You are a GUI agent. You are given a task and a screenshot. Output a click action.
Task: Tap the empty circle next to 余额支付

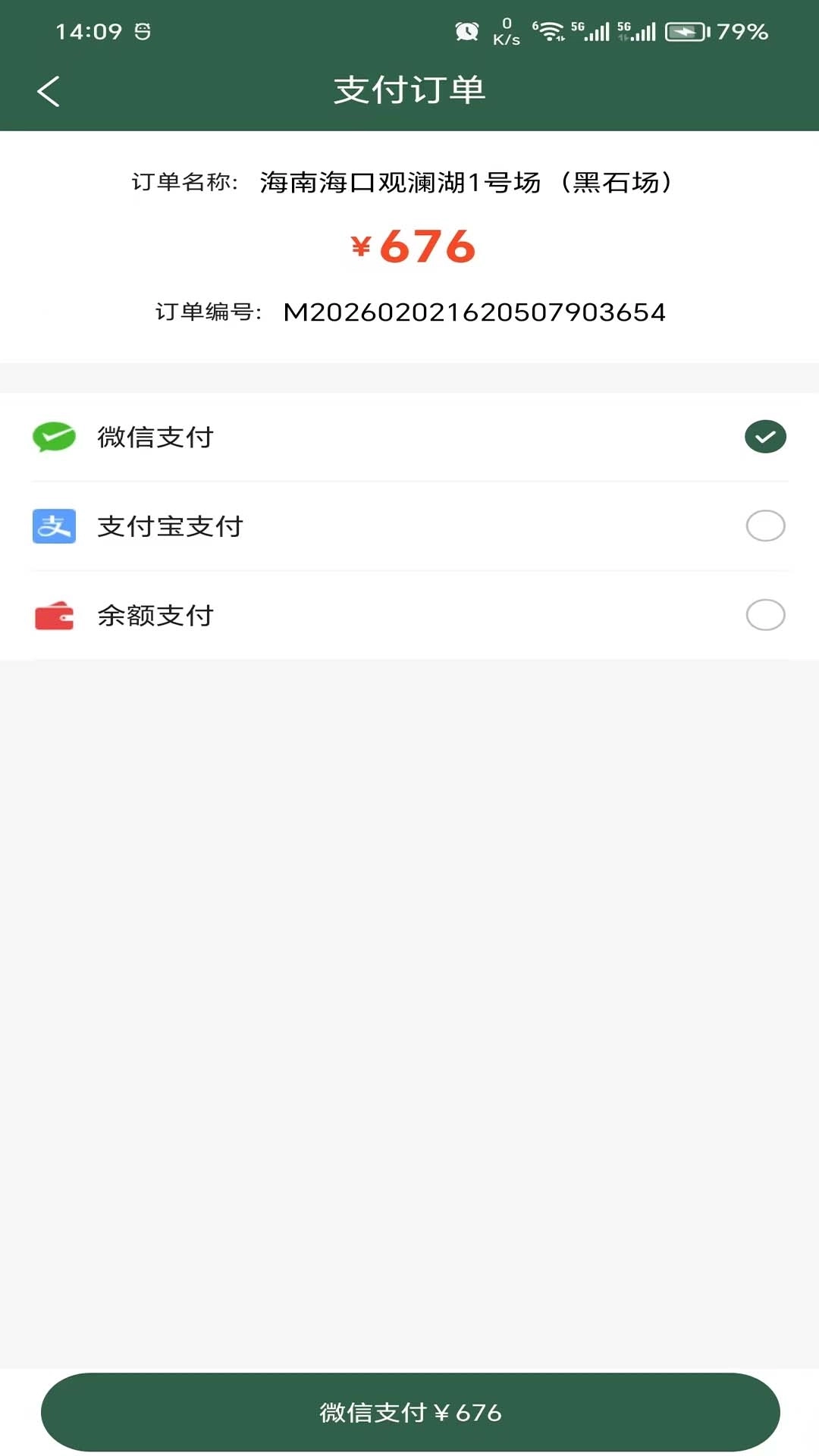(x=766, y=616)
